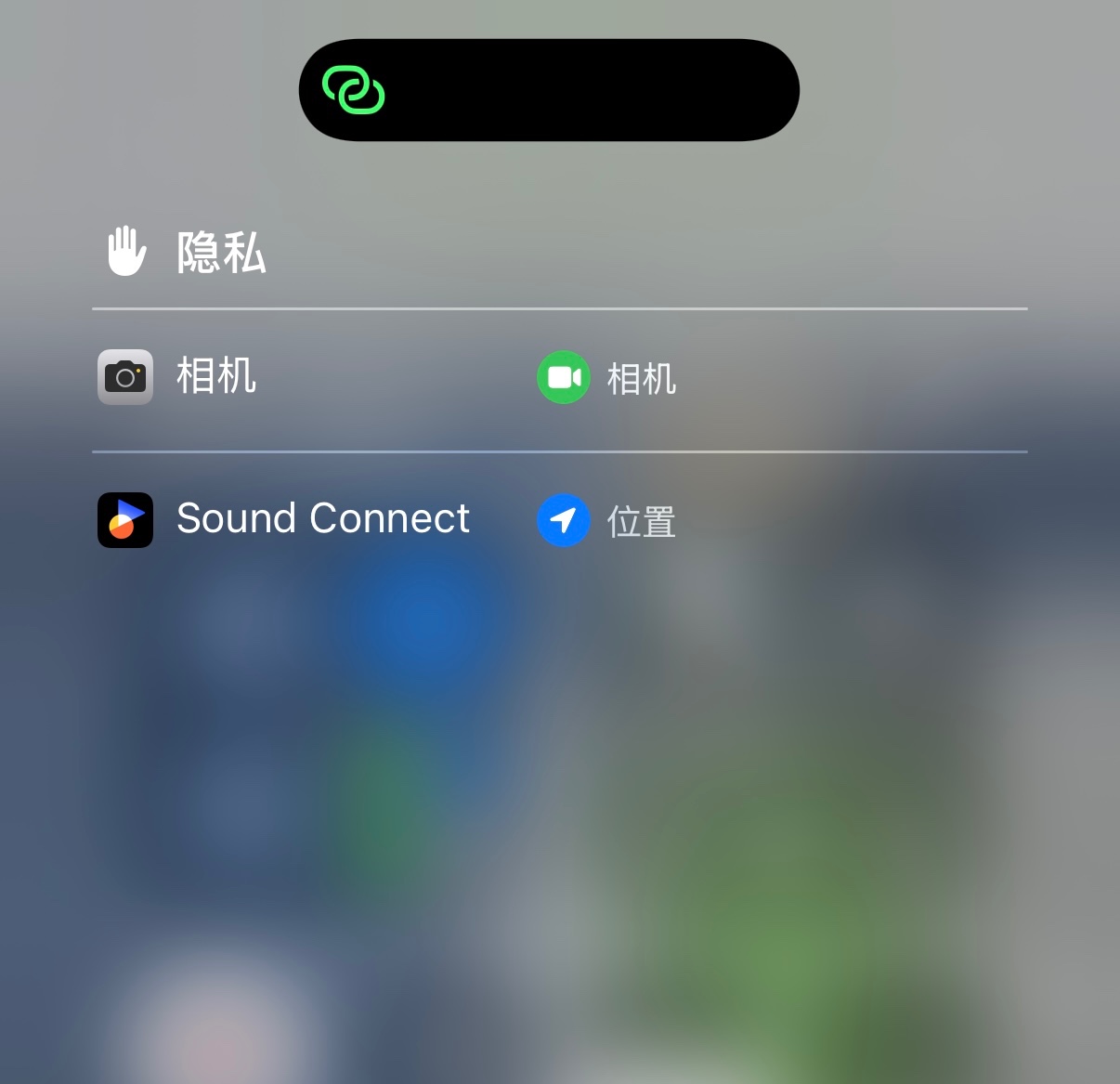This screenshot has width=1120, height=1084.
Task: Tap the Dynamic Island link indicator
Action: tap(354, 90)
